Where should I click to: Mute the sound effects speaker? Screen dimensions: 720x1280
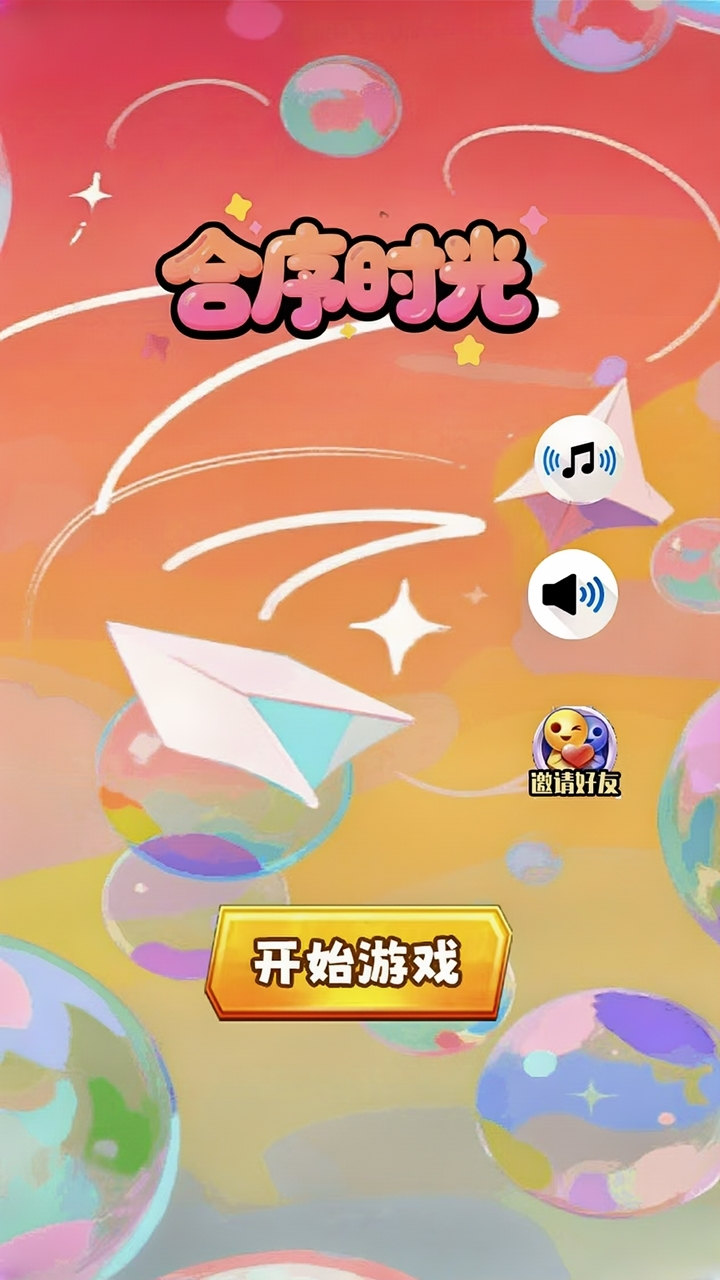pyautogui.click(x=573, y=594)
